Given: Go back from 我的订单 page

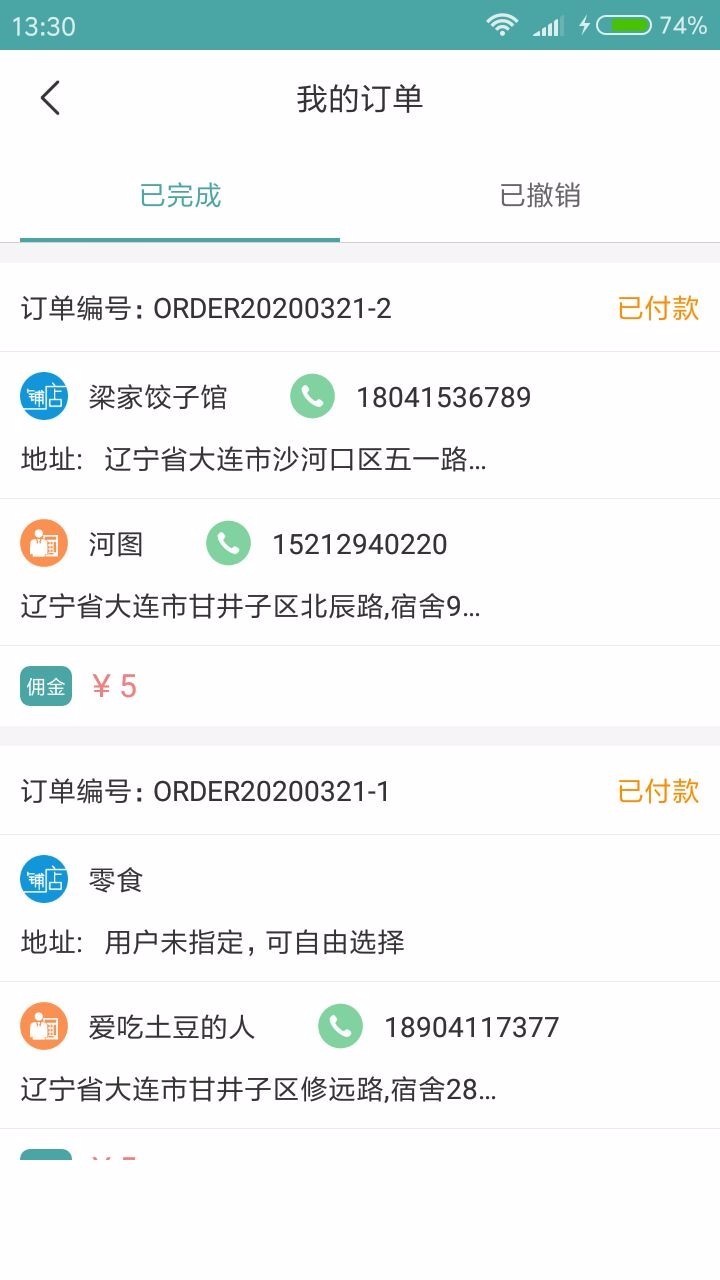Looking at the screenshot, I should [x=50, y=98].
